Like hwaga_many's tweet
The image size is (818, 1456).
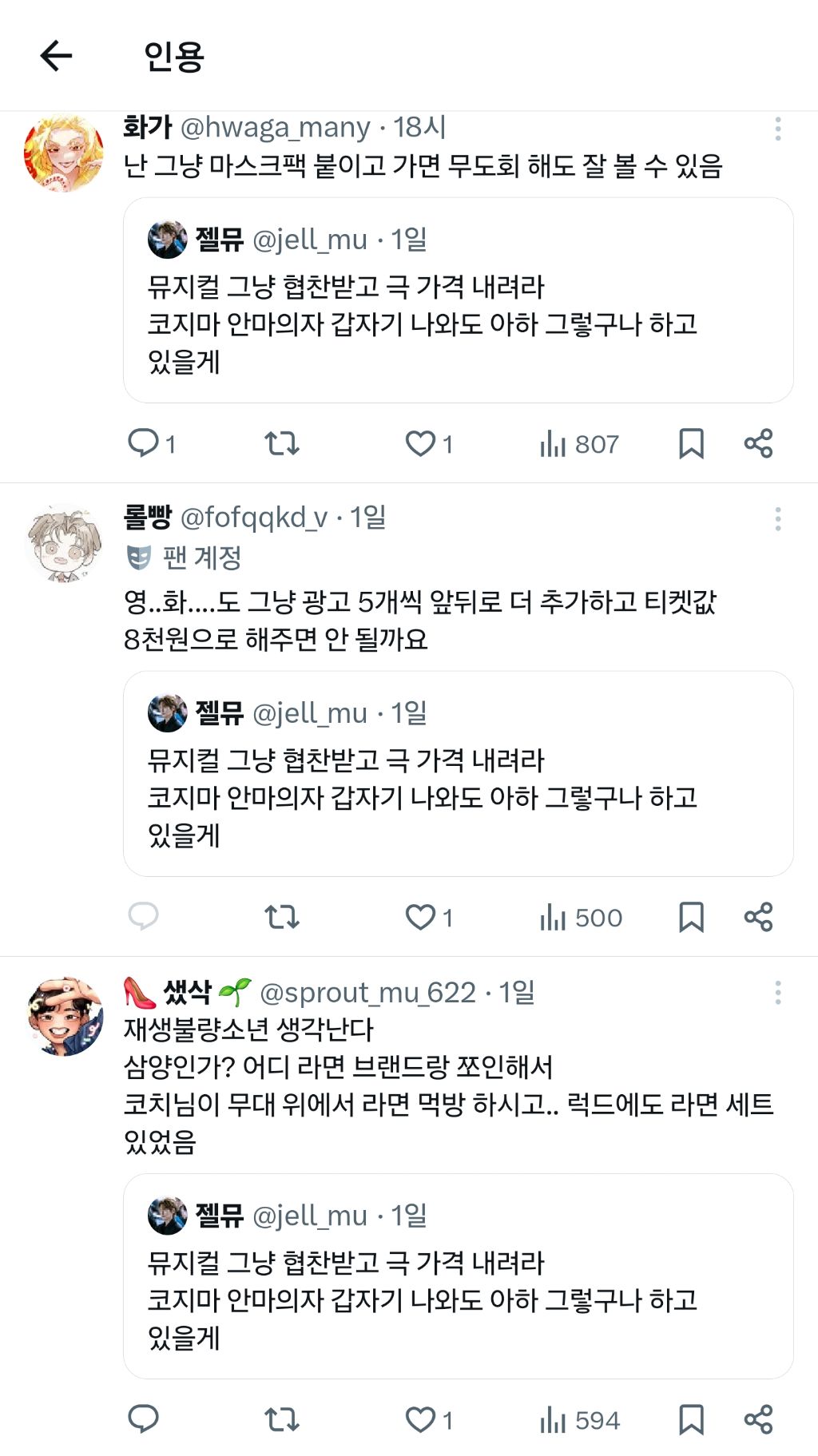click(x=424, y=444)
